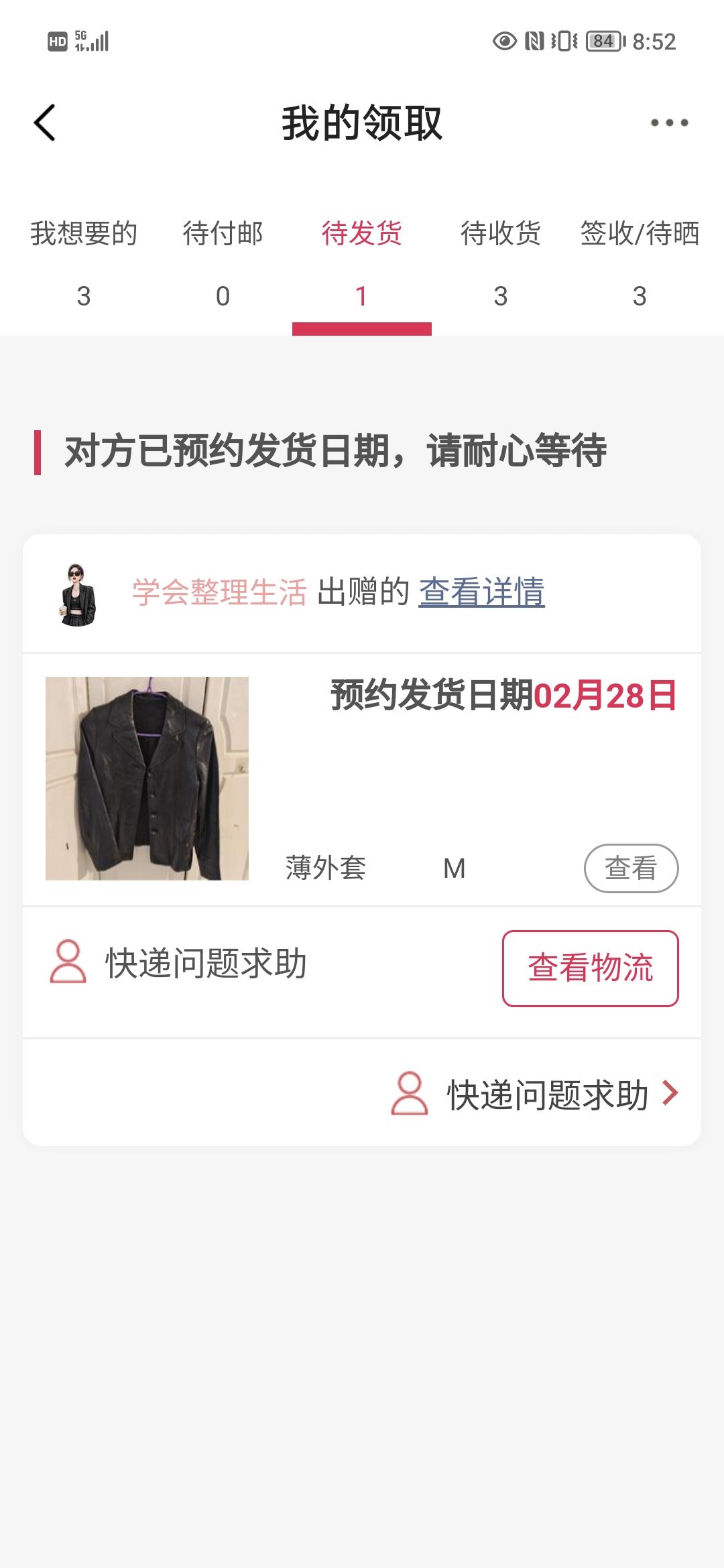The height and width of the screenshot is (1568, 724).
Task: Tap the 查看物流 button
Action: coord(590,968)
